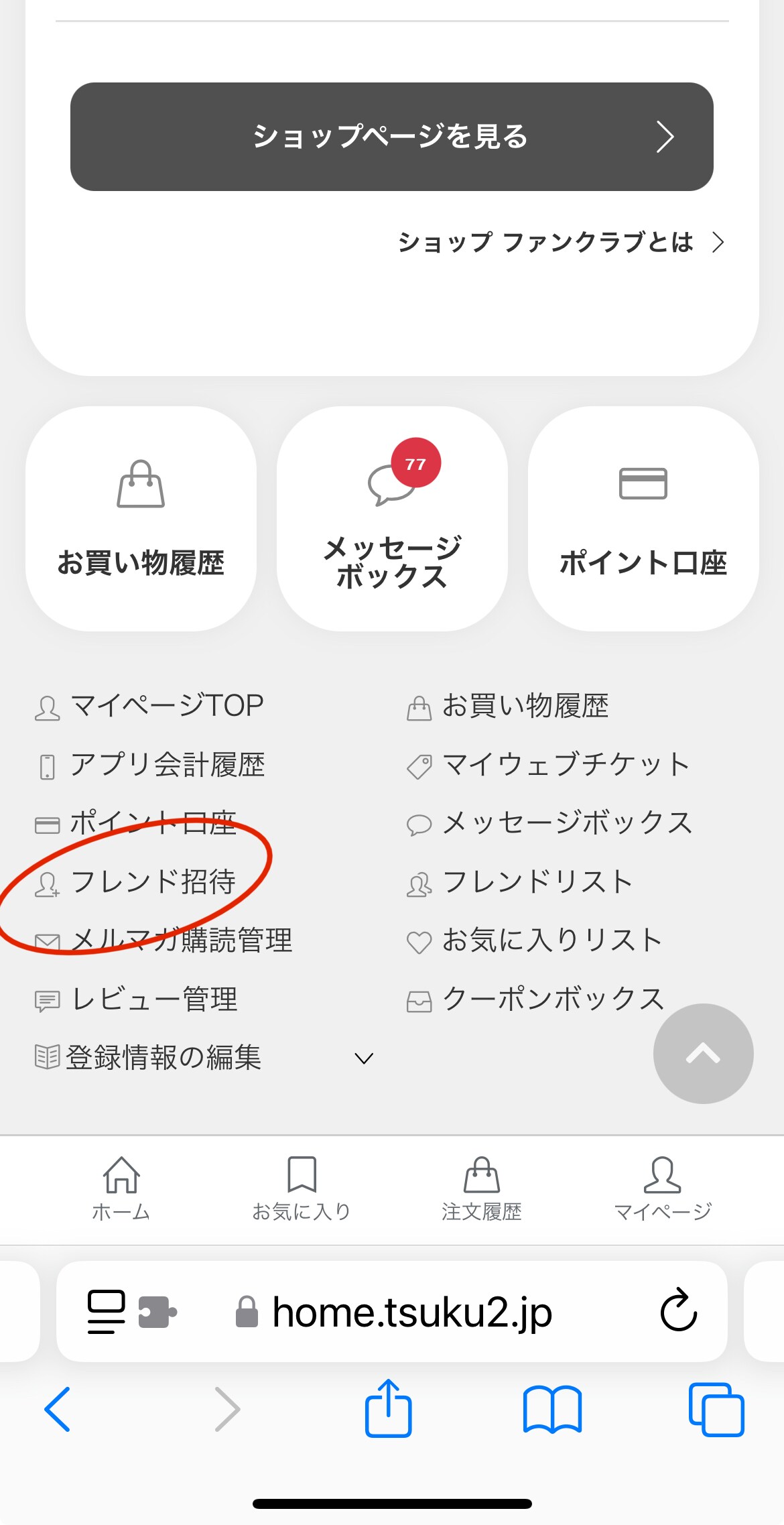Tap the scroll-to-top arrow button
This screenshot has width=784, height=1525.
click(703, 1053)
